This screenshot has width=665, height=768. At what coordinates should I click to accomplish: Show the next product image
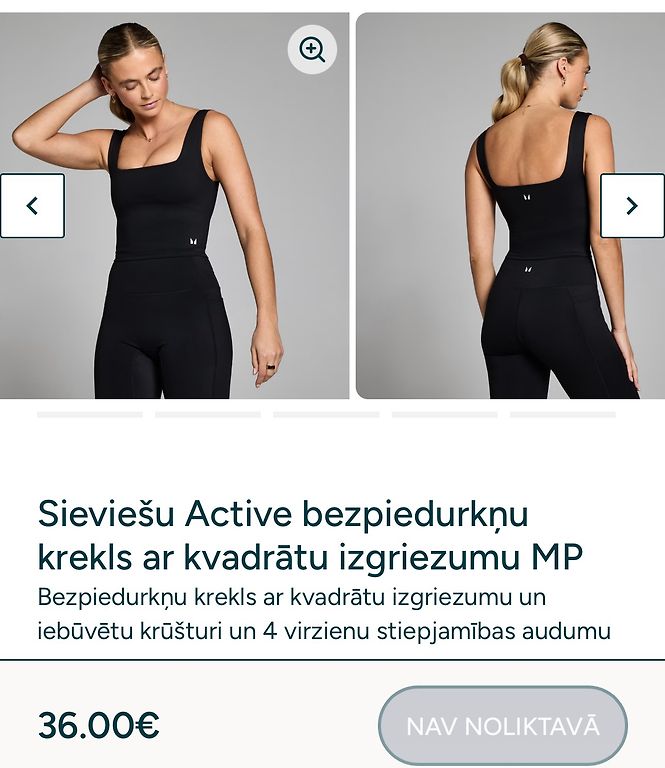point(632,206)
